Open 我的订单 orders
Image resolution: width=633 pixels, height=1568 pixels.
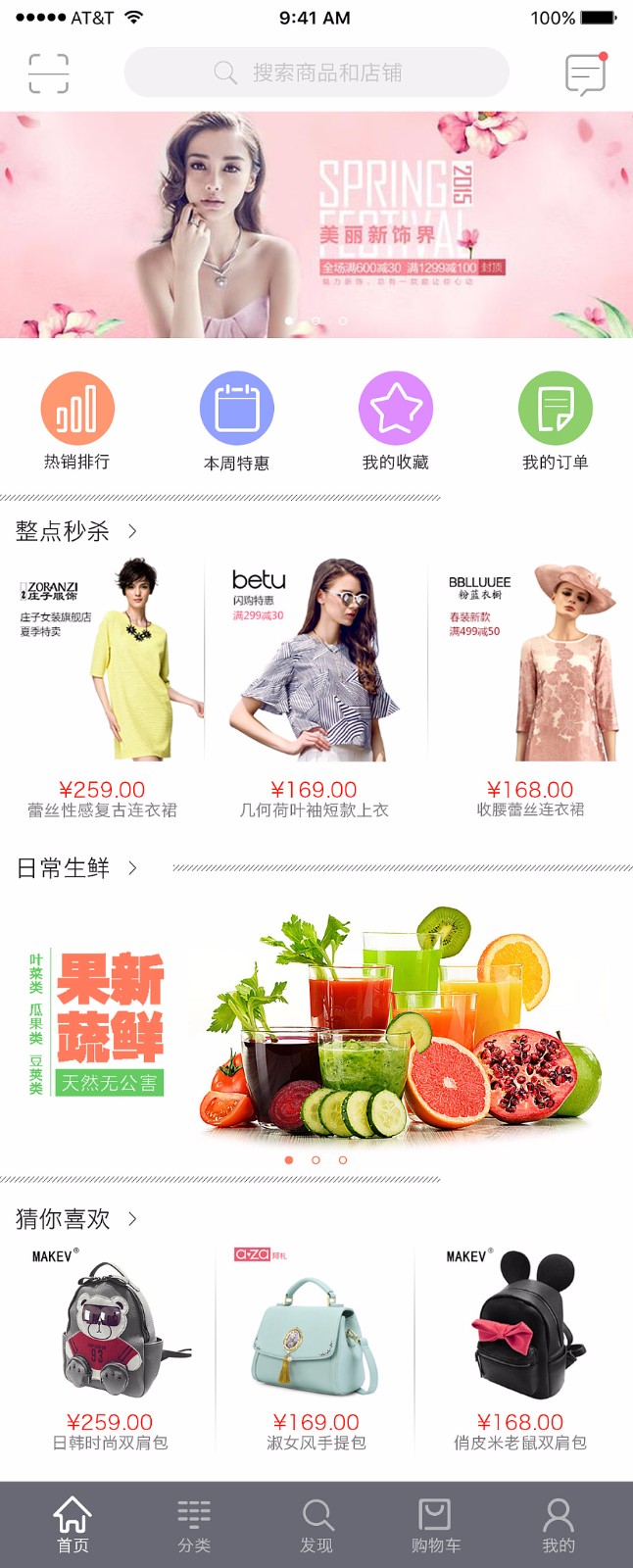click(555, 421)
